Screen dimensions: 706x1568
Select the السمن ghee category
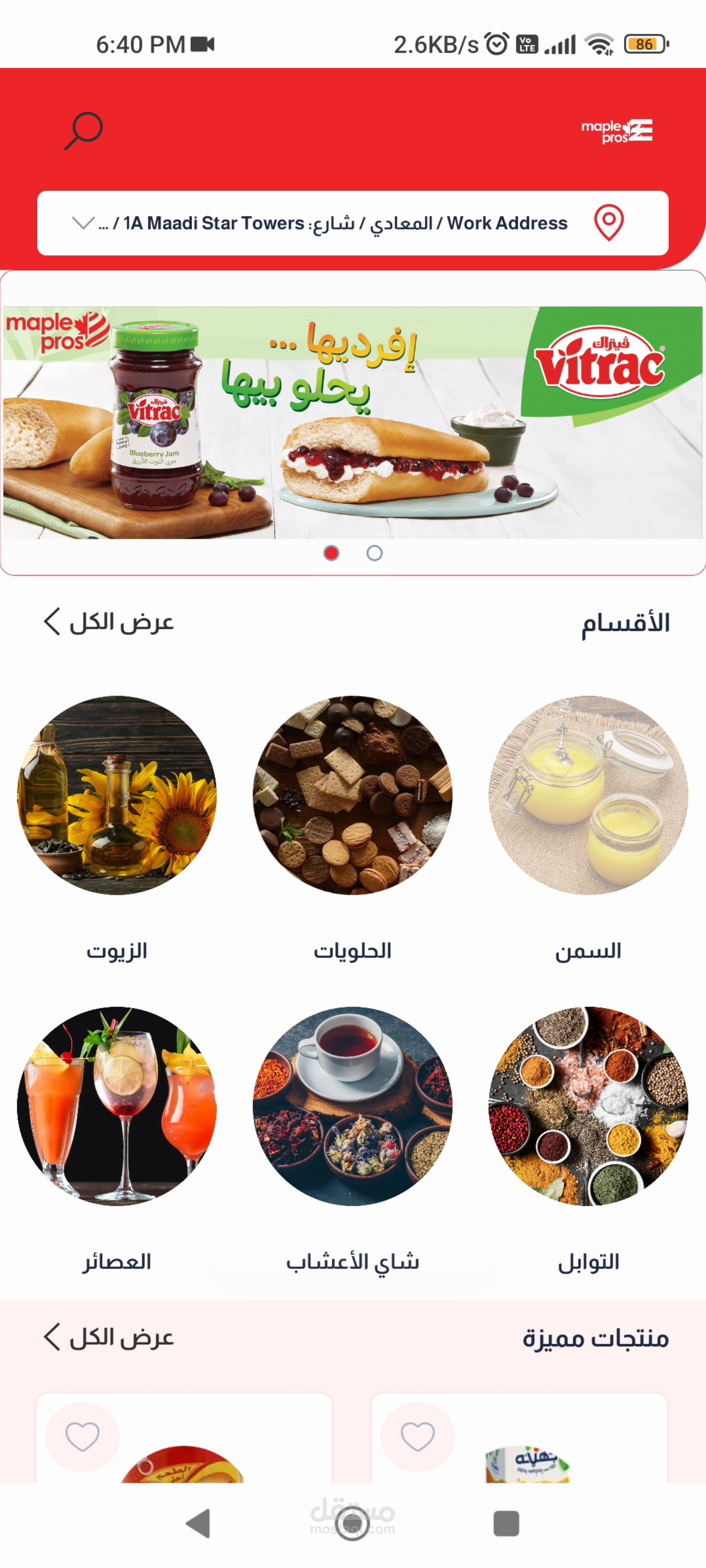point(588,795)
